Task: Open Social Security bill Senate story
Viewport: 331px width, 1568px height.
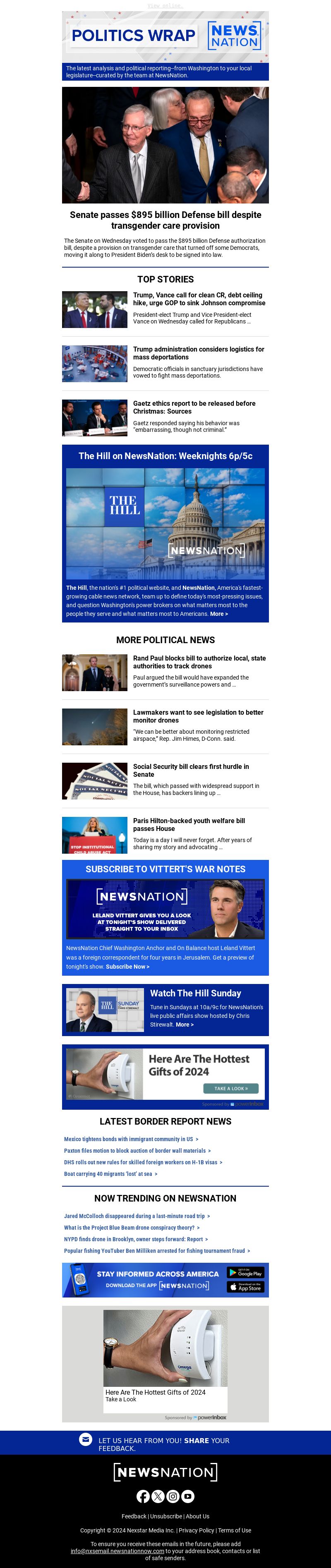Action: pyautogui.click(x=191, y=770)
